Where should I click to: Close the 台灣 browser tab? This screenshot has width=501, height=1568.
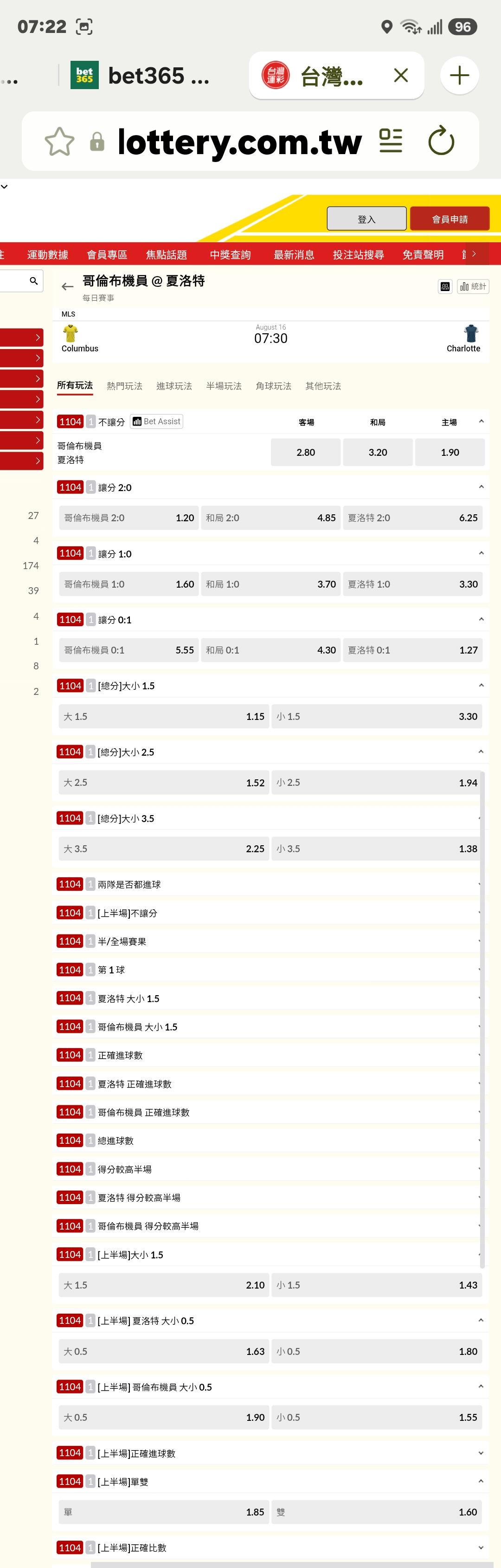[401, 76]
